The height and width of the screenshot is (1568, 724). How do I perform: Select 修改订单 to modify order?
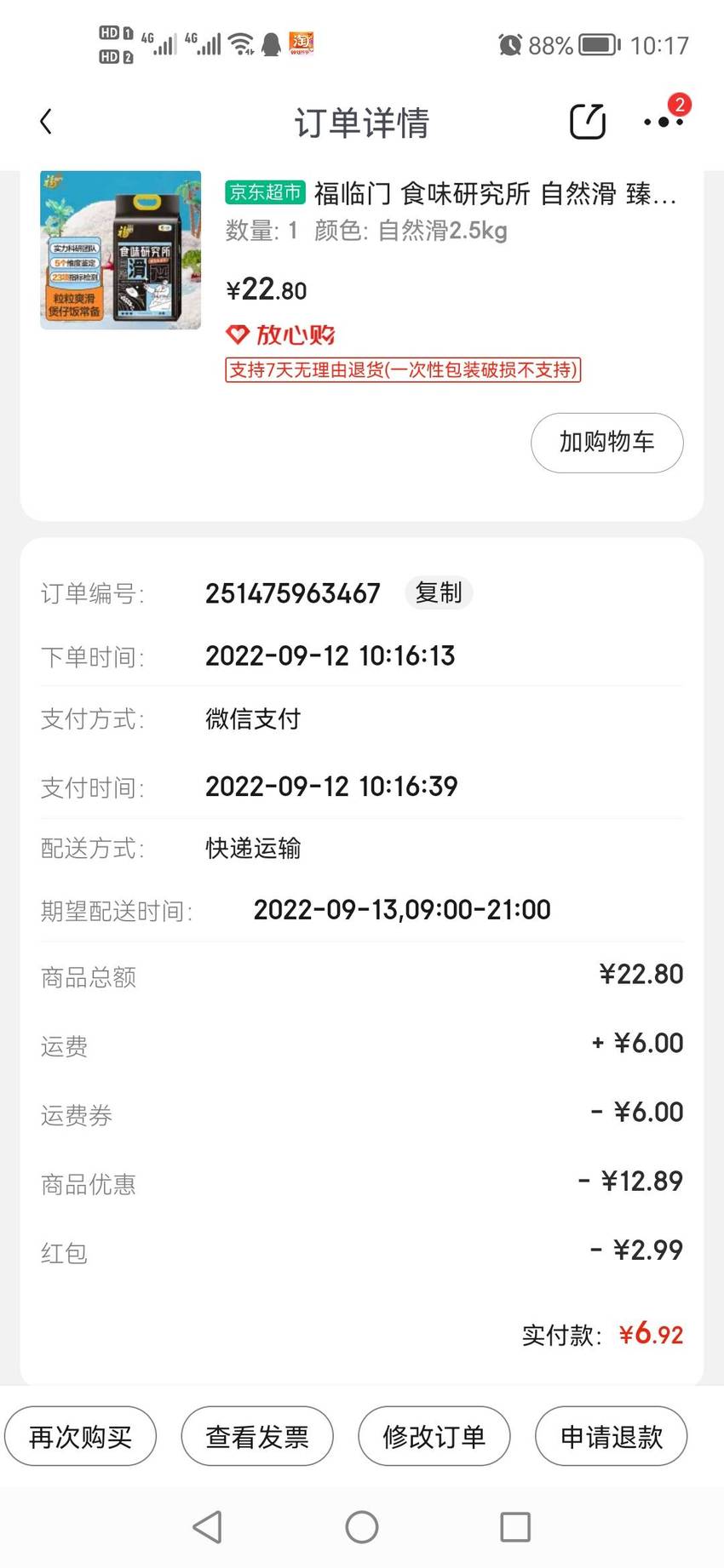click(x=434, y=1436)
